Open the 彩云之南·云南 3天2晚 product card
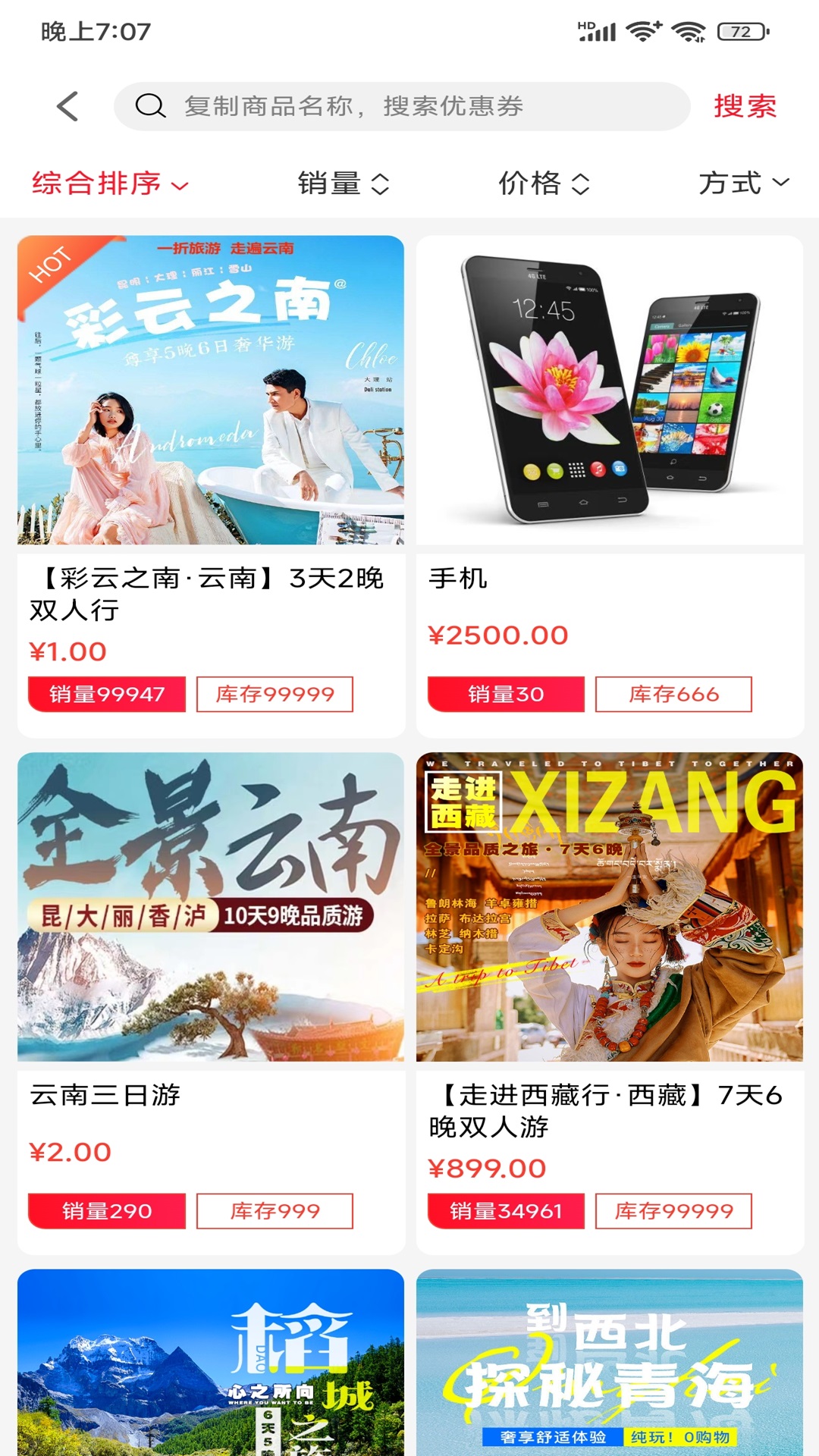The image size is (819, 1456). click(211, 455)
